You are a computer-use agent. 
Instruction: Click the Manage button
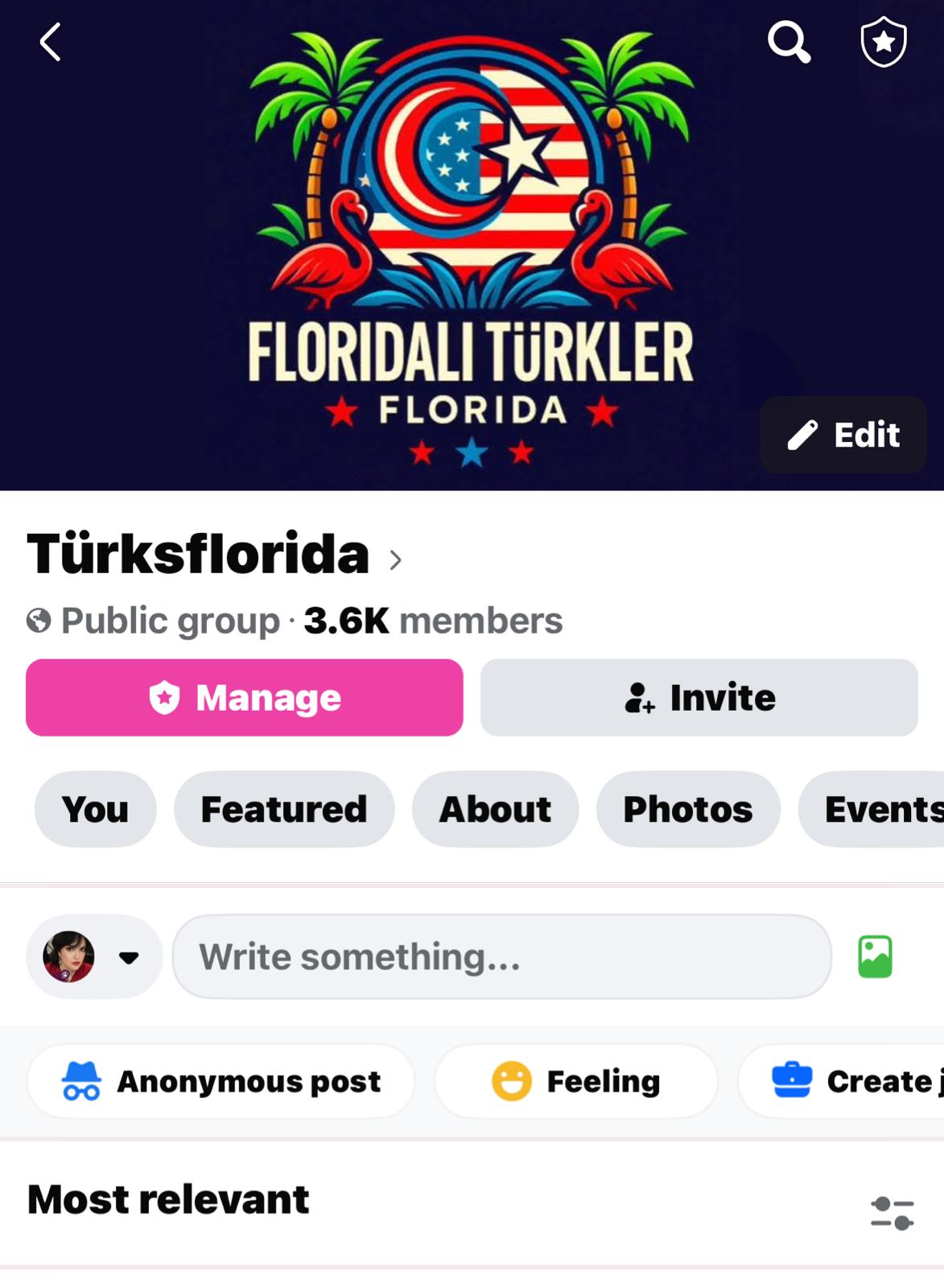[x=245, y=697]
